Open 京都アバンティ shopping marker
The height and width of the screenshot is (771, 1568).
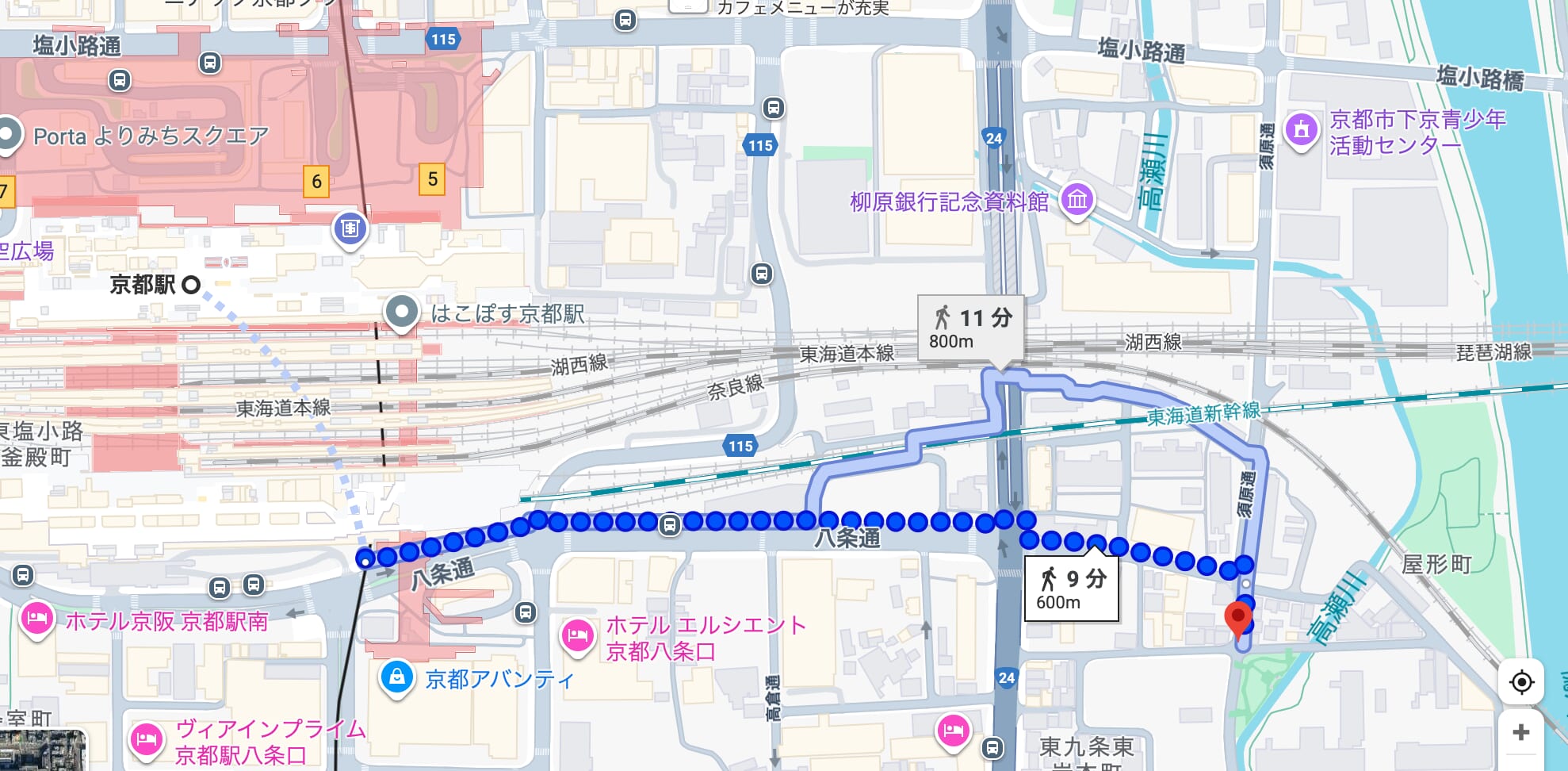396,677
